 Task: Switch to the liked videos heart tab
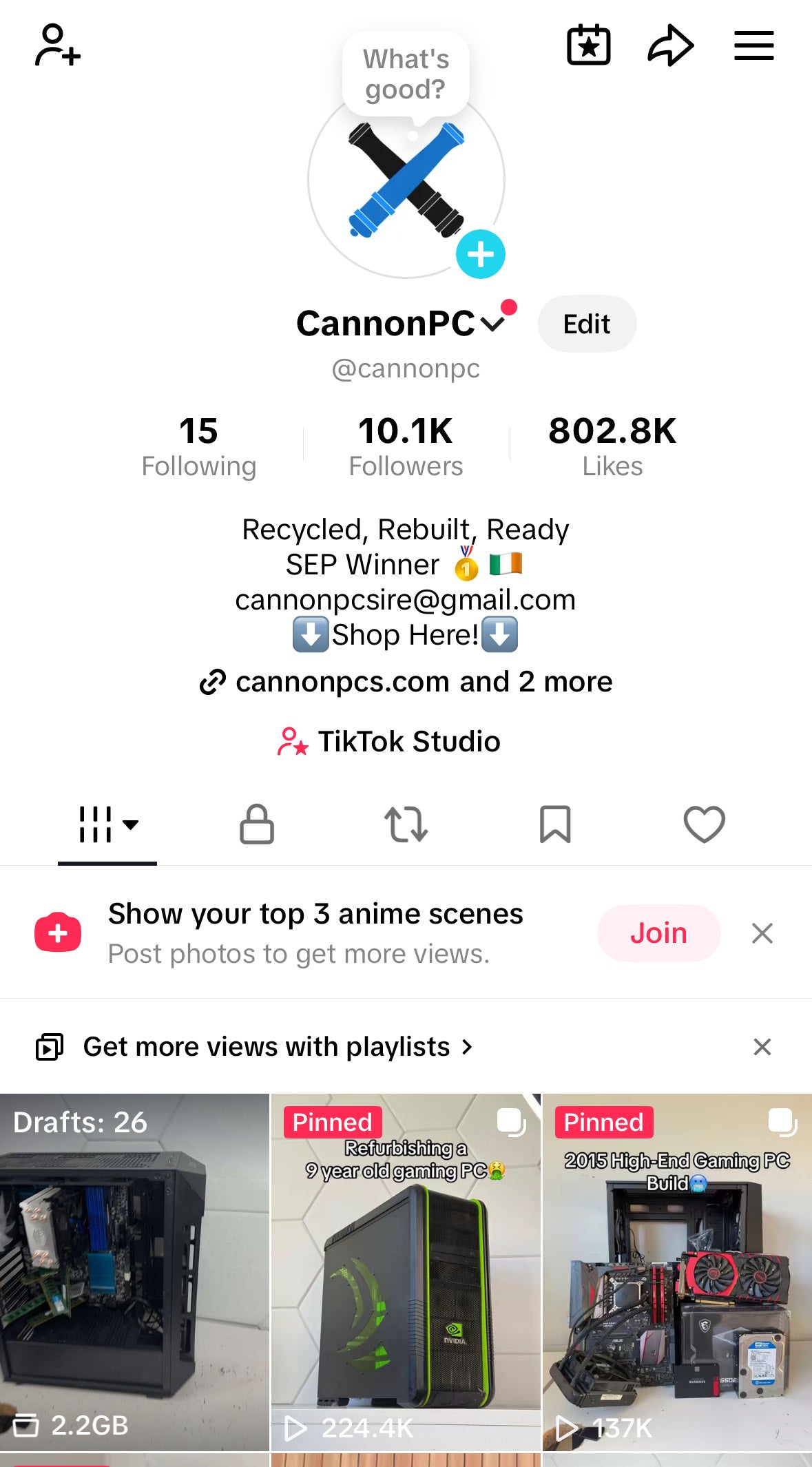pos(704,824)
